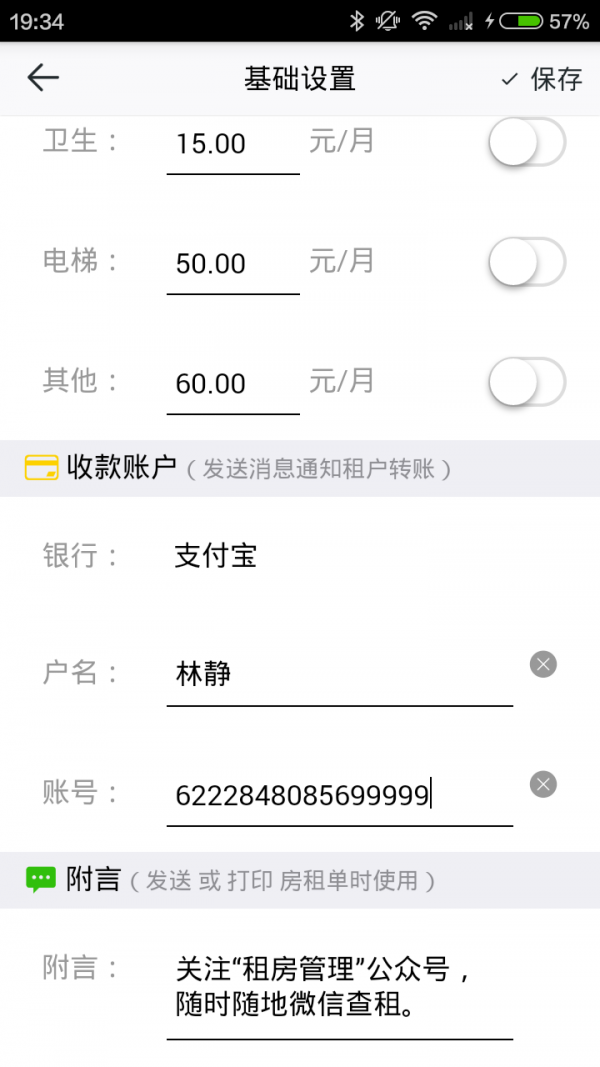Edit the 其他 fee amount field
The height and width of the screenshot is (1067, 600).
tap(232, 384)
